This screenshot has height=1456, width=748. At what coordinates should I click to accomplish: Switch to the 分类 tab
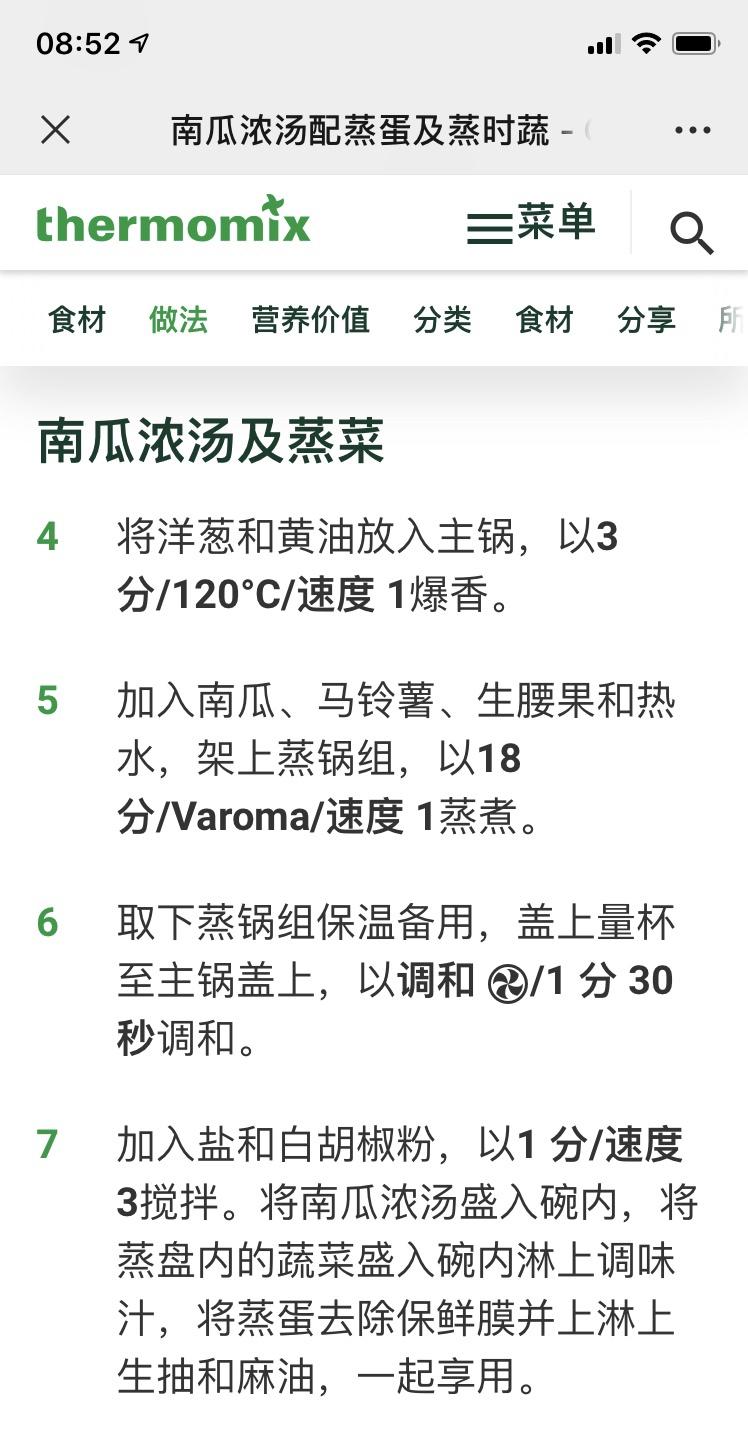click(442, 320)
